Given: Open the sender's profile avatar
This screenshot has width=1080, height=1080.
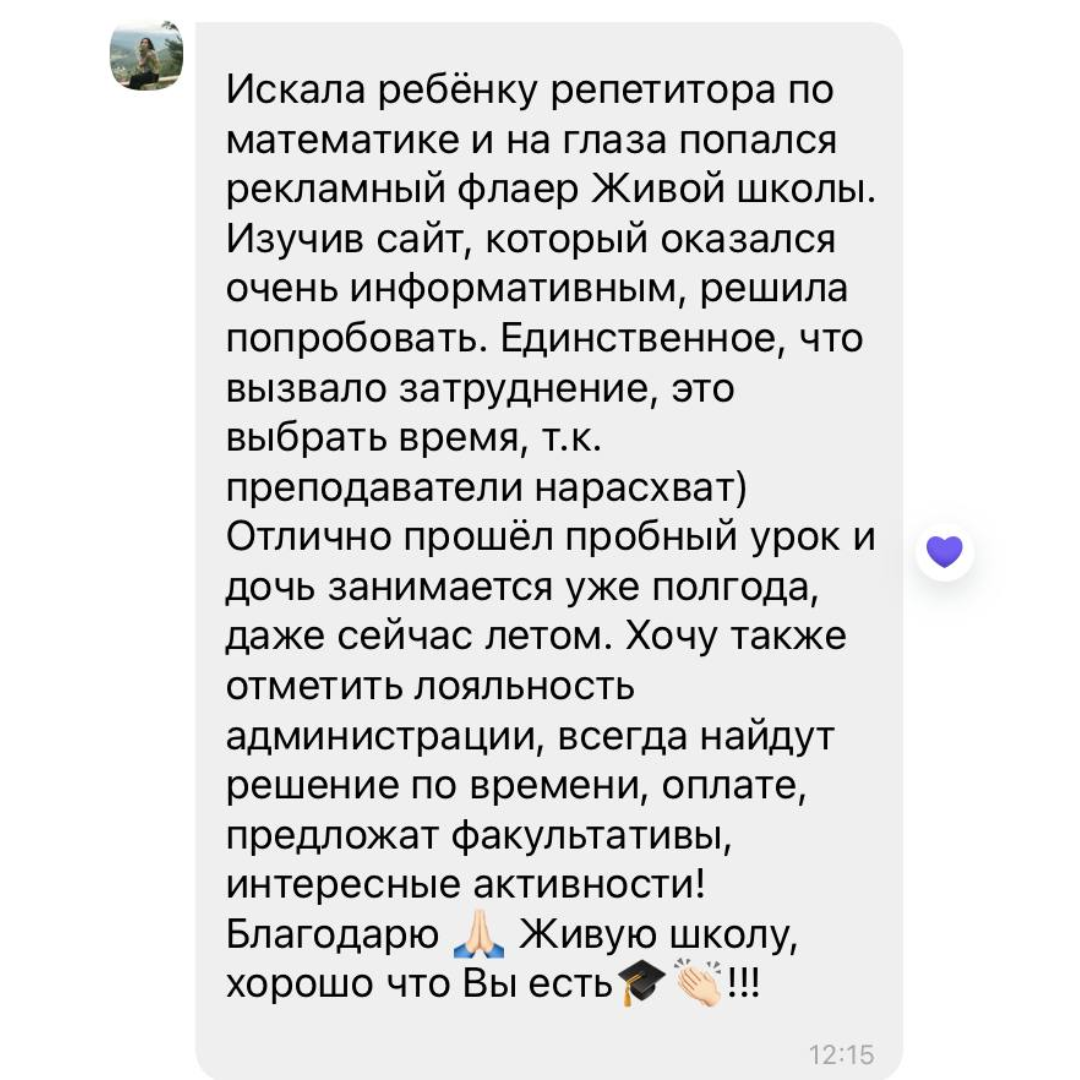Looking at the screenshot, I should click(146, 57).
